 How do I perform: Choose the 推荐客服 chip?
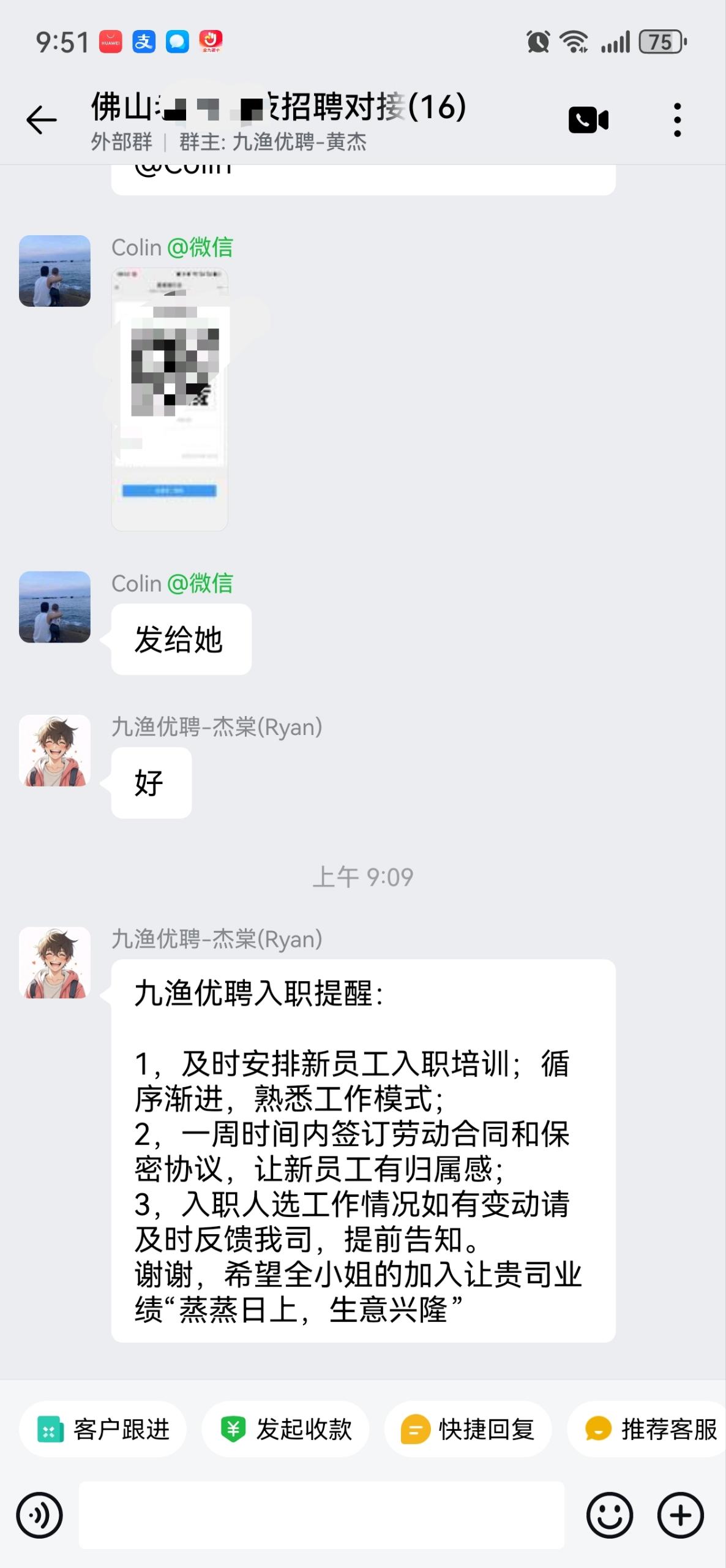pos(649,1430)
